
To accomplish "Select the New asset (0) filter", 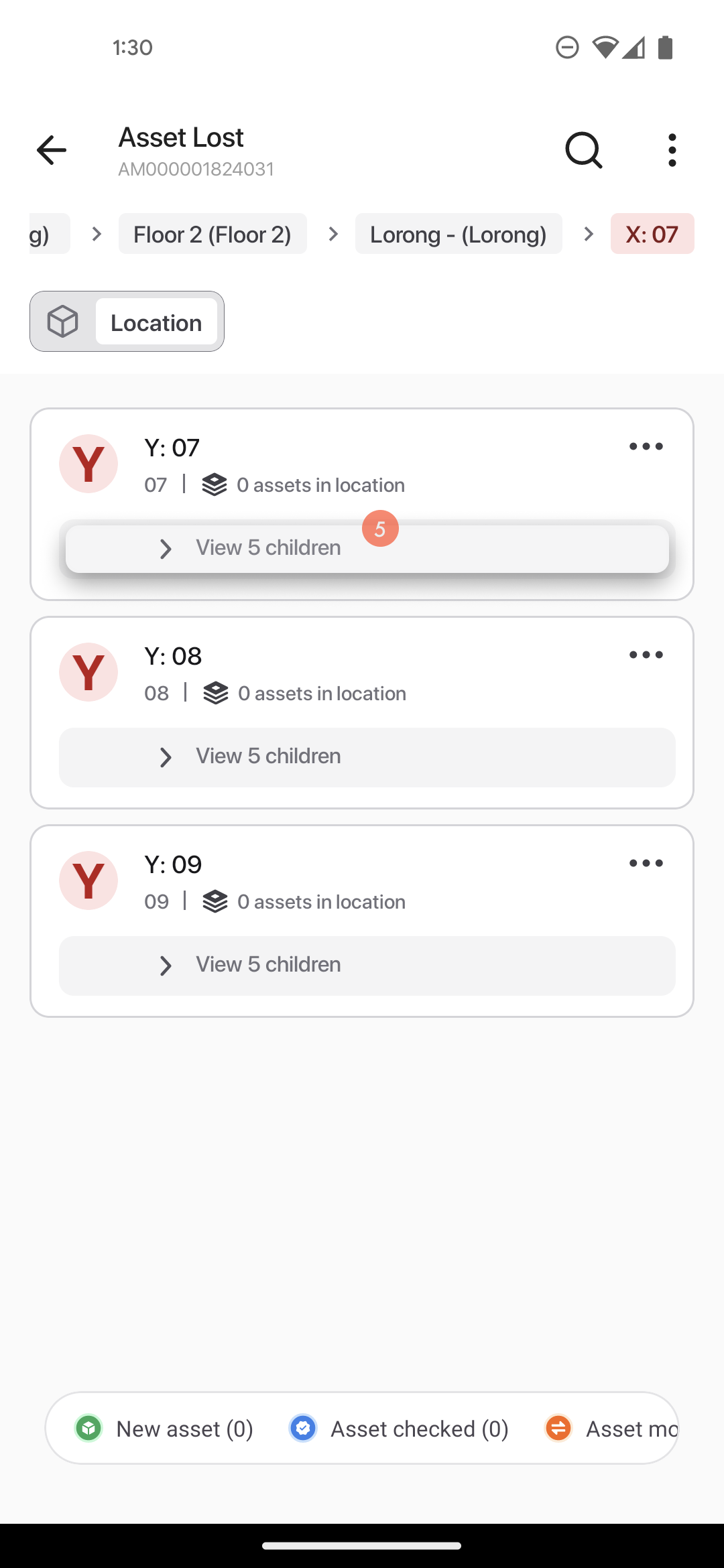I will pos(164,1429).
